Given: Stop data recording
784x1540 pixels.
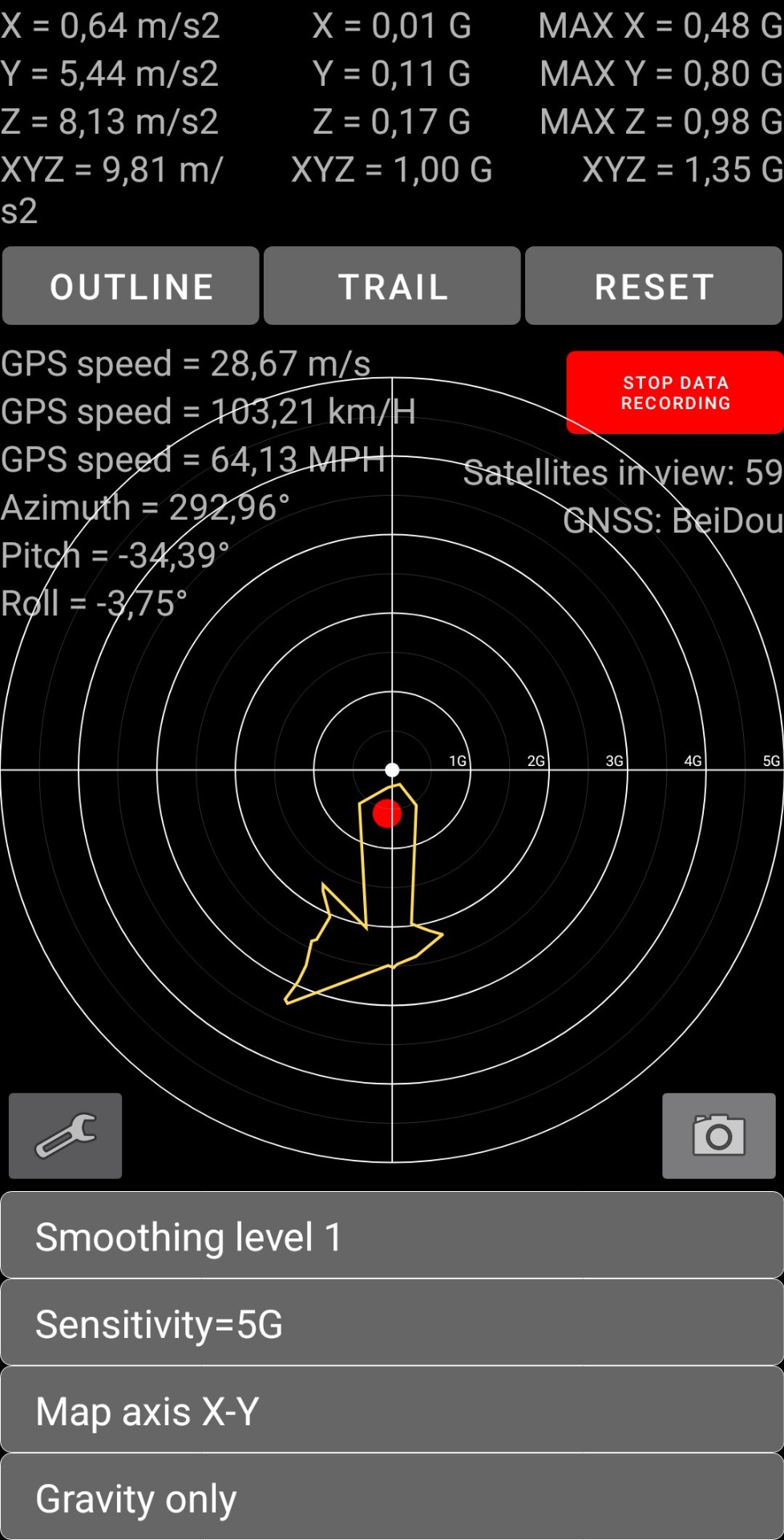Looking at the screenshot, I should pyautogui.click(x=674, y=392).
